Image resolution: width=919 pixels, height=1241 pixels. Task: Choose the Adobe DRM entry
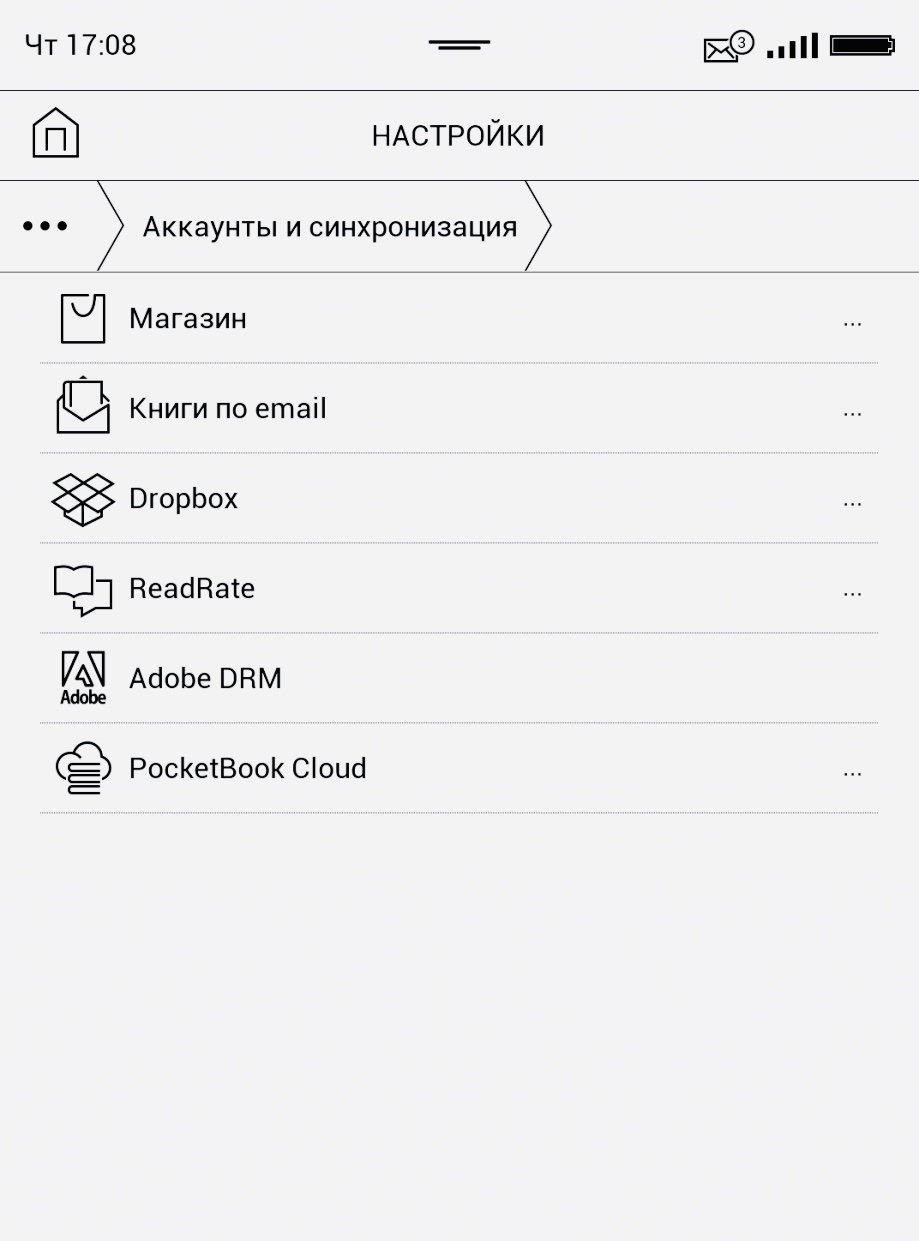[205, 679]
